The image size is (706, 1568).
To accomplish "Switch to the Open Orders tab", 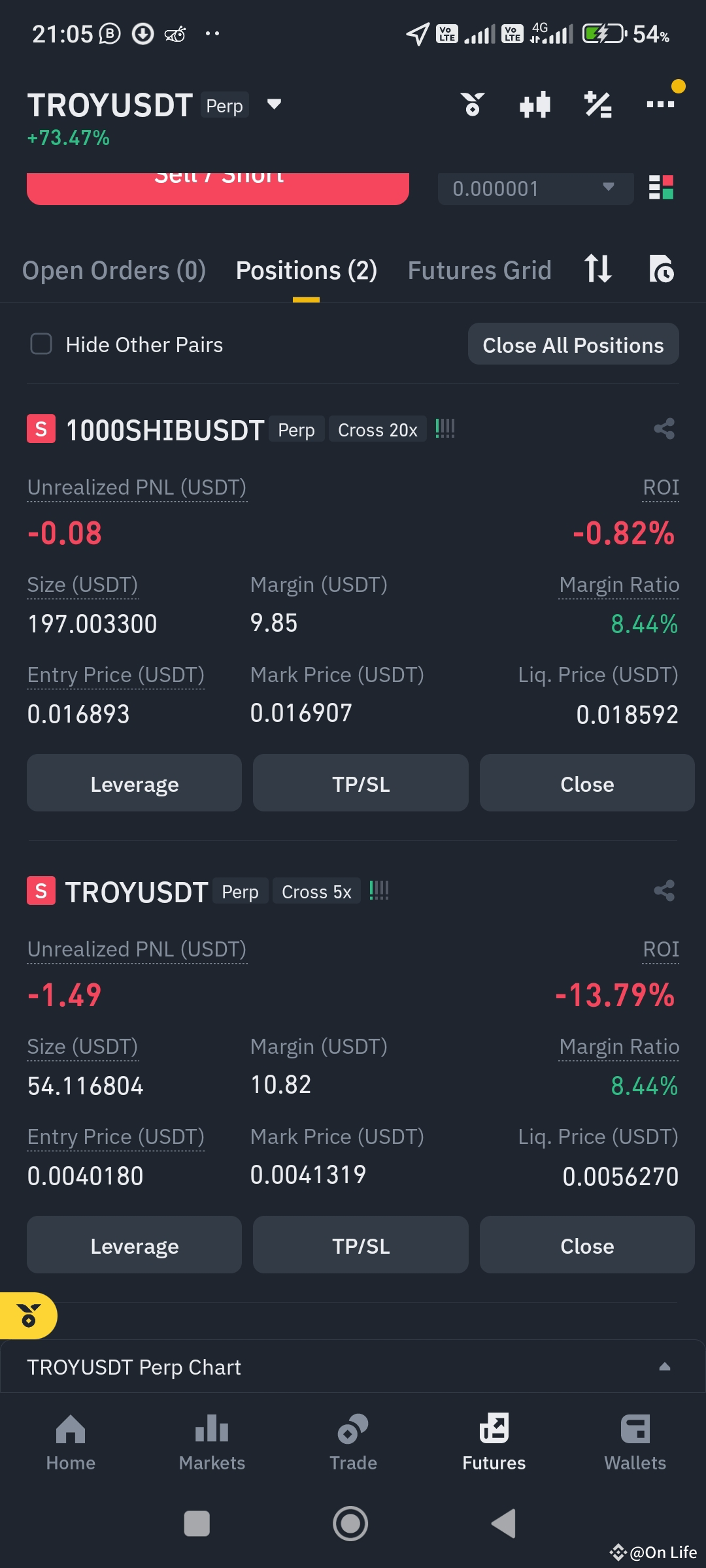I will click(114, 270).
